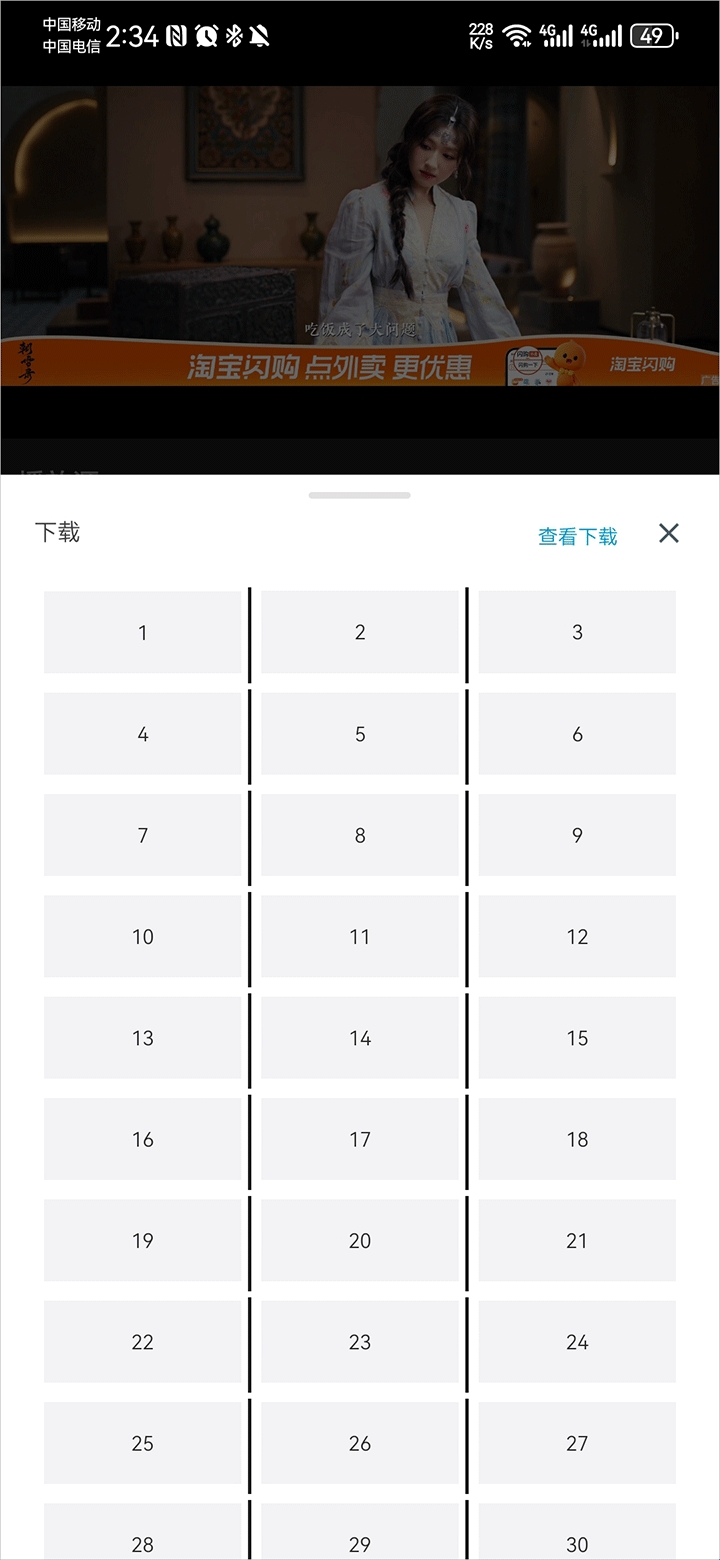The width and height of the screenshot is (720, 1560).
Task: Select episode 22 for download
Action: pyautogui.click(x=143, y=1342)
